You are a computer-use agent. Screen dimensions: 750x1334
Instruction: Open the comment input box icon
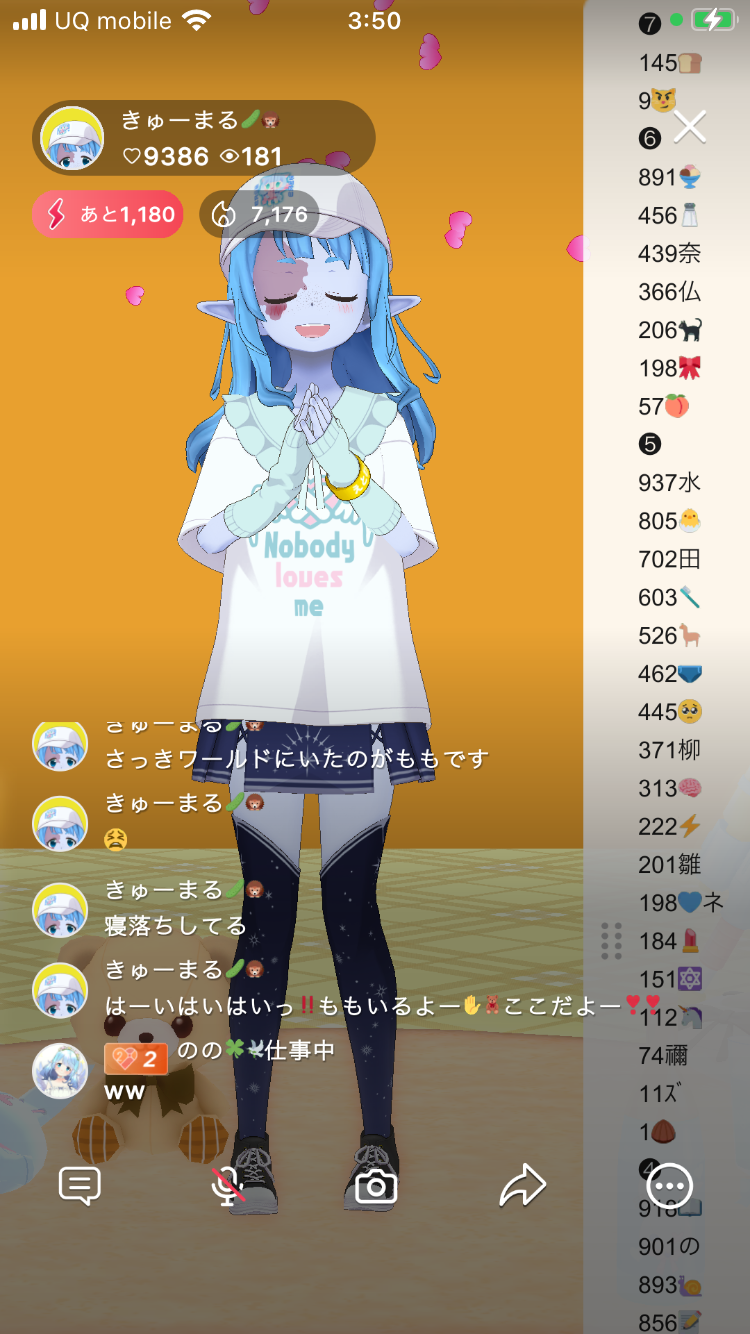click(x=80, y=1186)
